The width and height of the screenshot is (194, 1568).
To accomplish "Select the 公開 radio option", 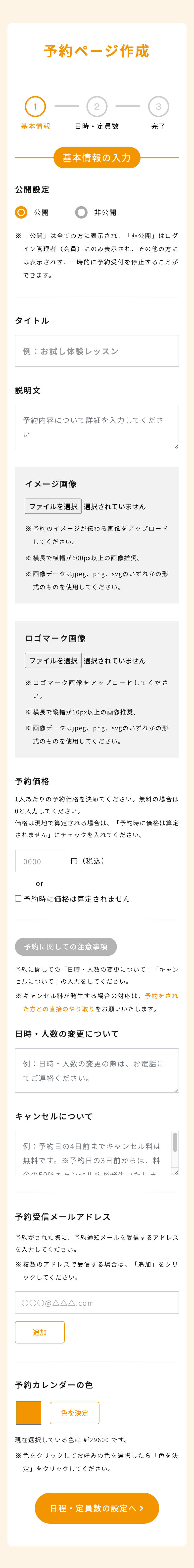I will pyautogui.click(x=21, y=212).
